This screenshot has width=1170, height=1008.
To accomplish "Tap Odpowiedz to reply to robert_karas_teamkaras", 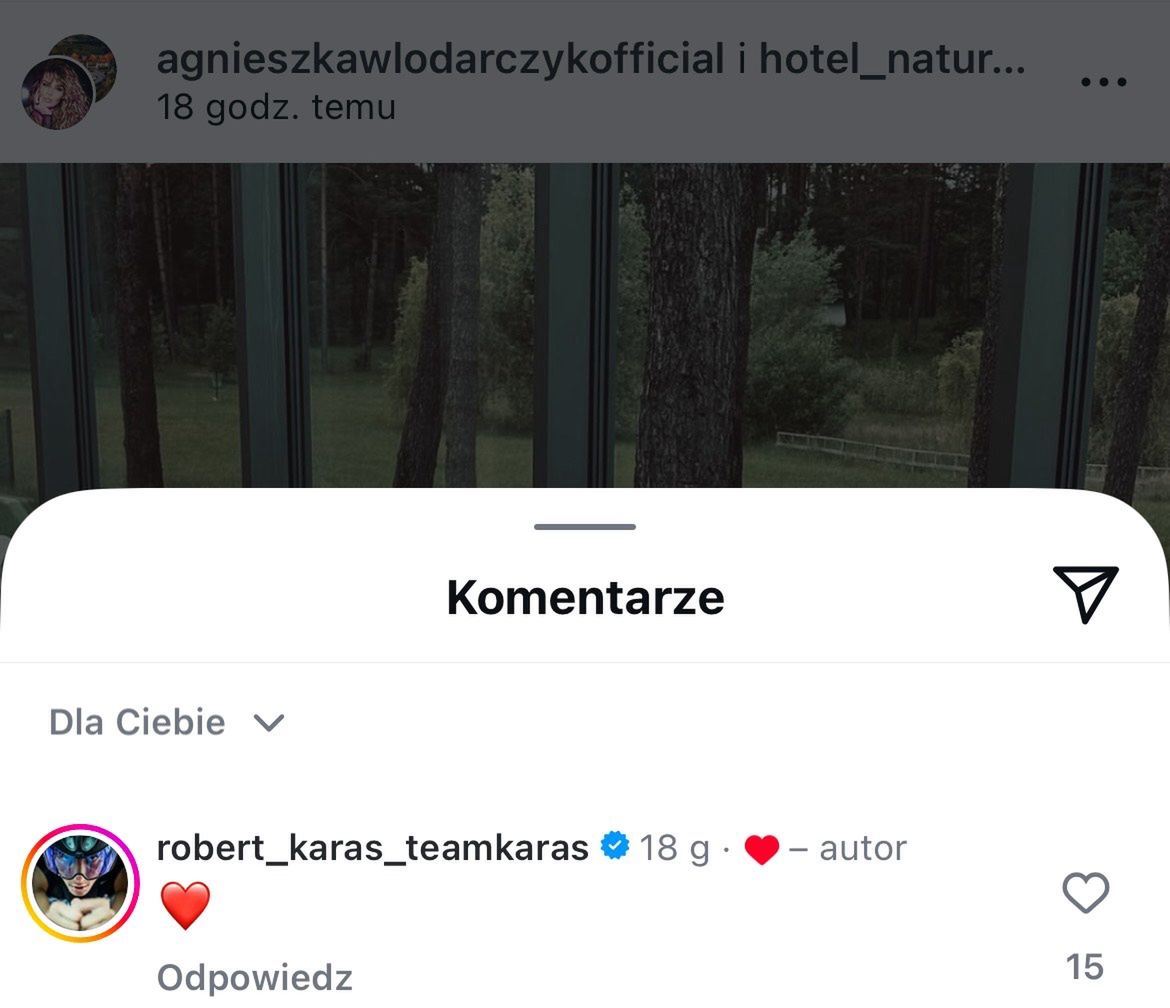I will pyautogui.click(x=255, y=977).
